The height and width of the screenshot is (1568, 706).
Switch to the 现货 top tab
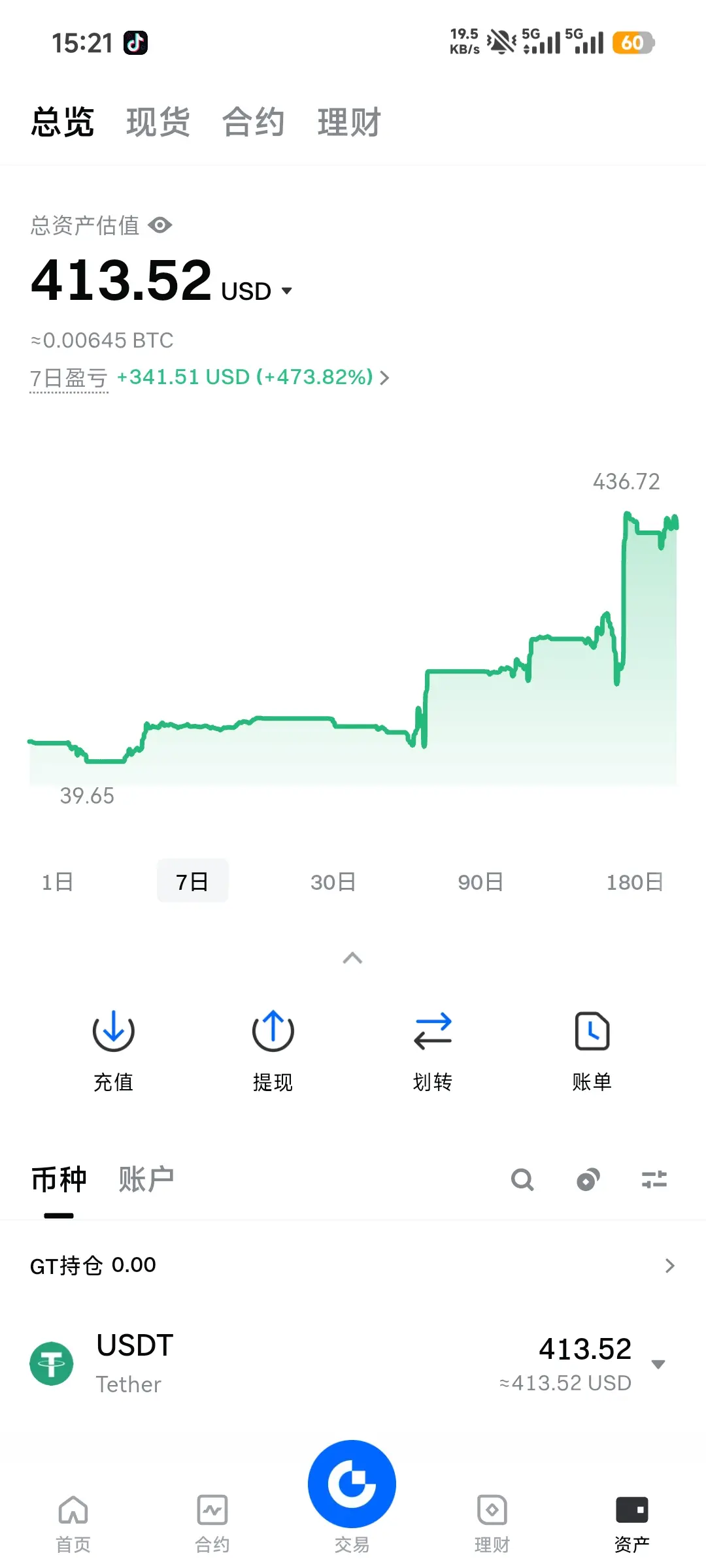(x=158, y=122)
